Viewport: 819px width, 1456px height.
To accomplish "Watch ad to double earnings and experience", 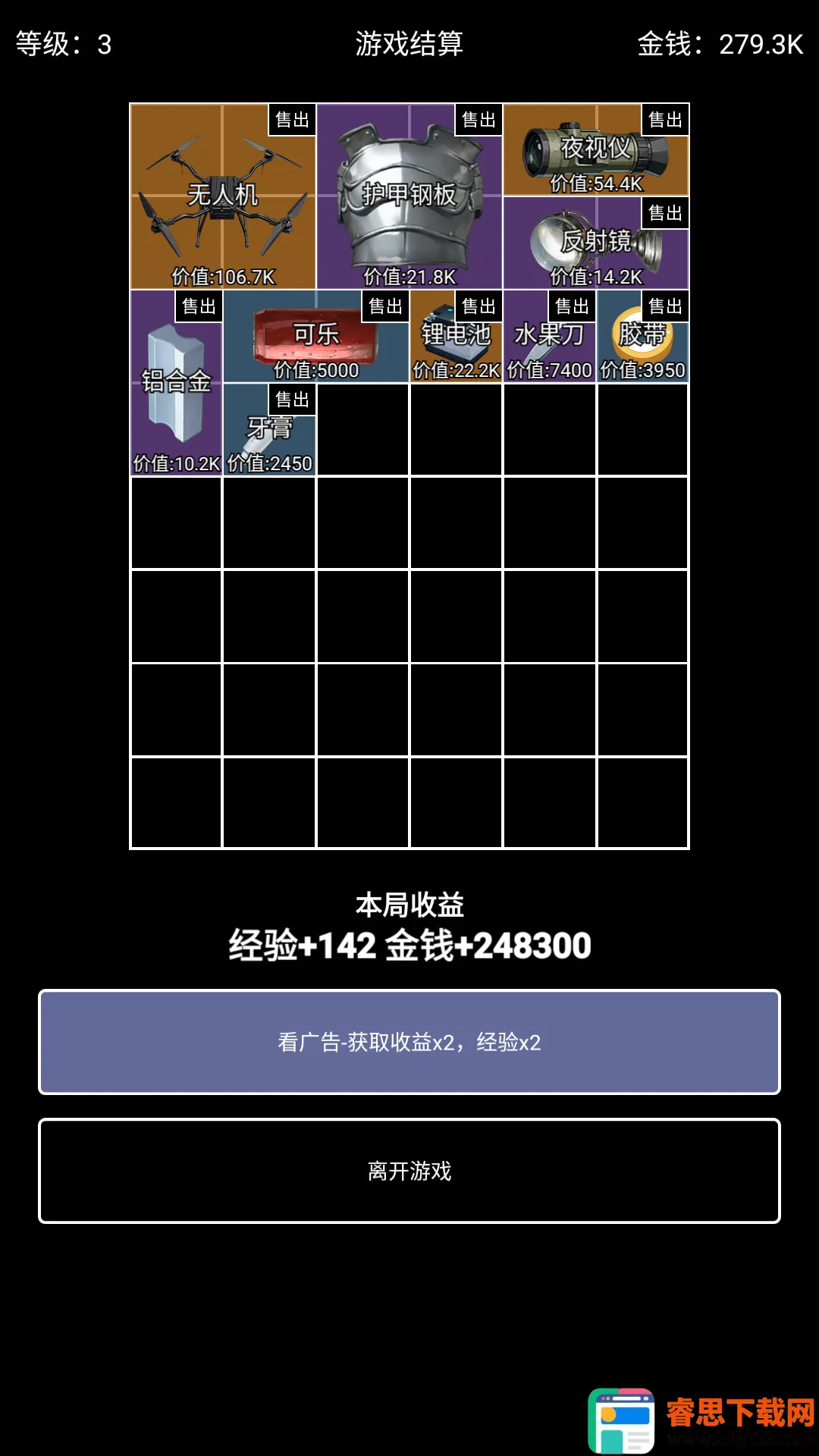I will [409, 1042].
